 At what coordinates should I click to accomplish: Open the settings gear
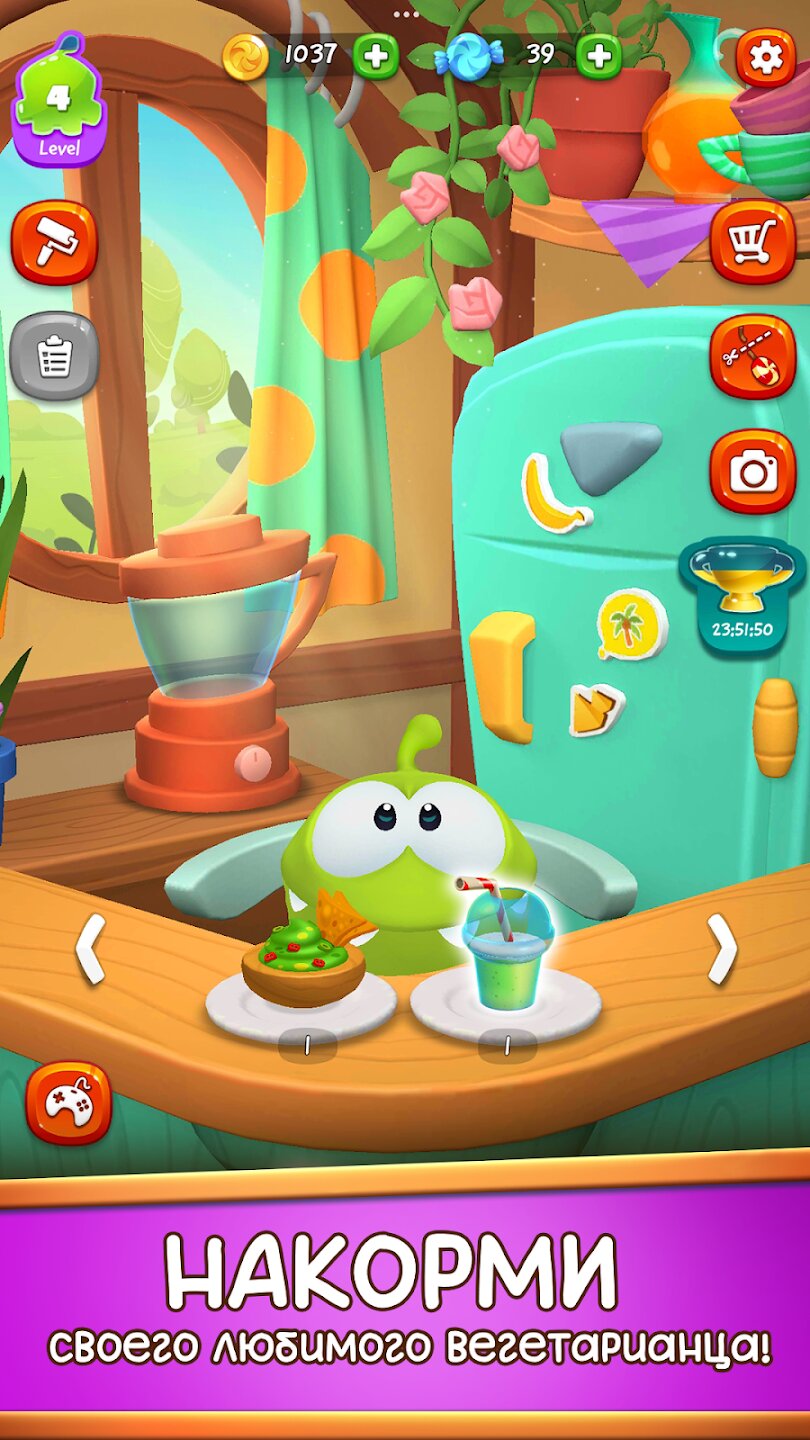(766, 58)
